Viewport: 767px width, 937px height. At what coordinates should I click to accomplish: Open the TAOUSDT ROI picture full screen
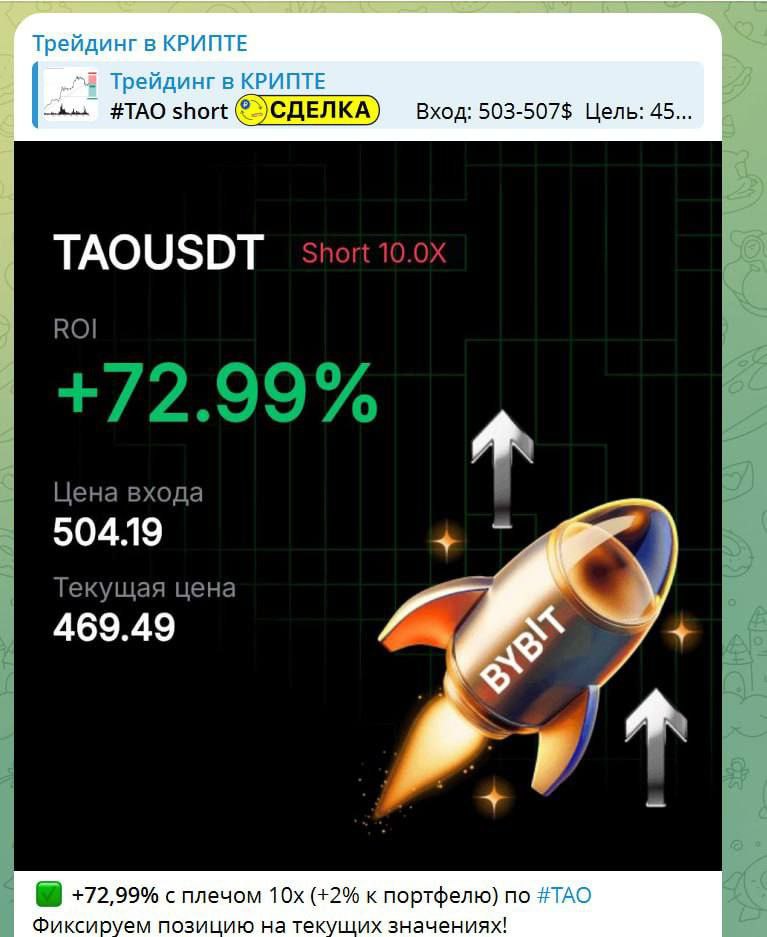(367, 505)
